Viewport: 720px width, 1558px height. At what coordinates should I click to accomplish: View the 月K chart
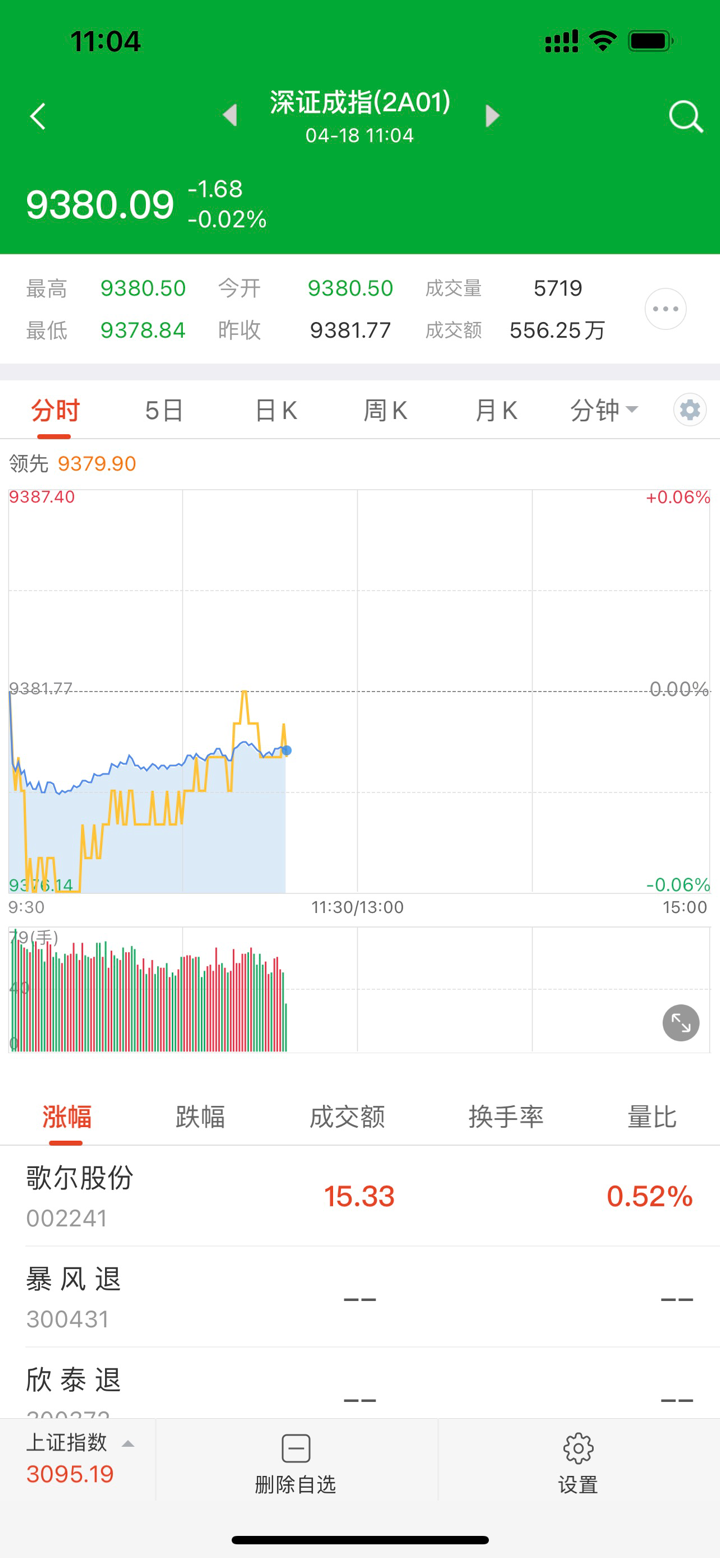tap(496, 411)
